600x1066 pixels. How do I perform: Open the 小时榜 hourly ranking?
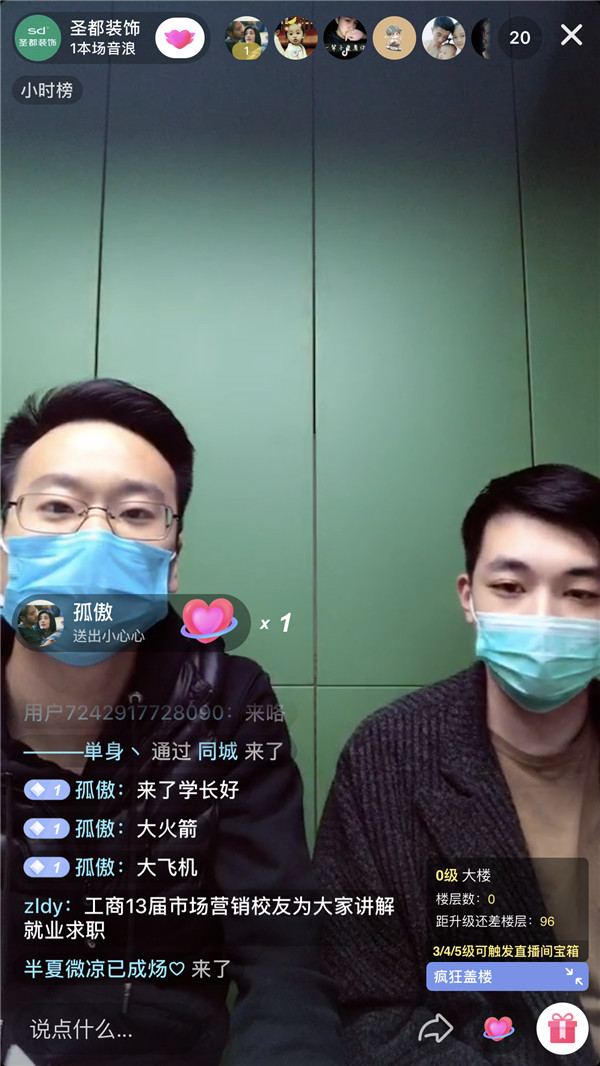coord(48,90)
